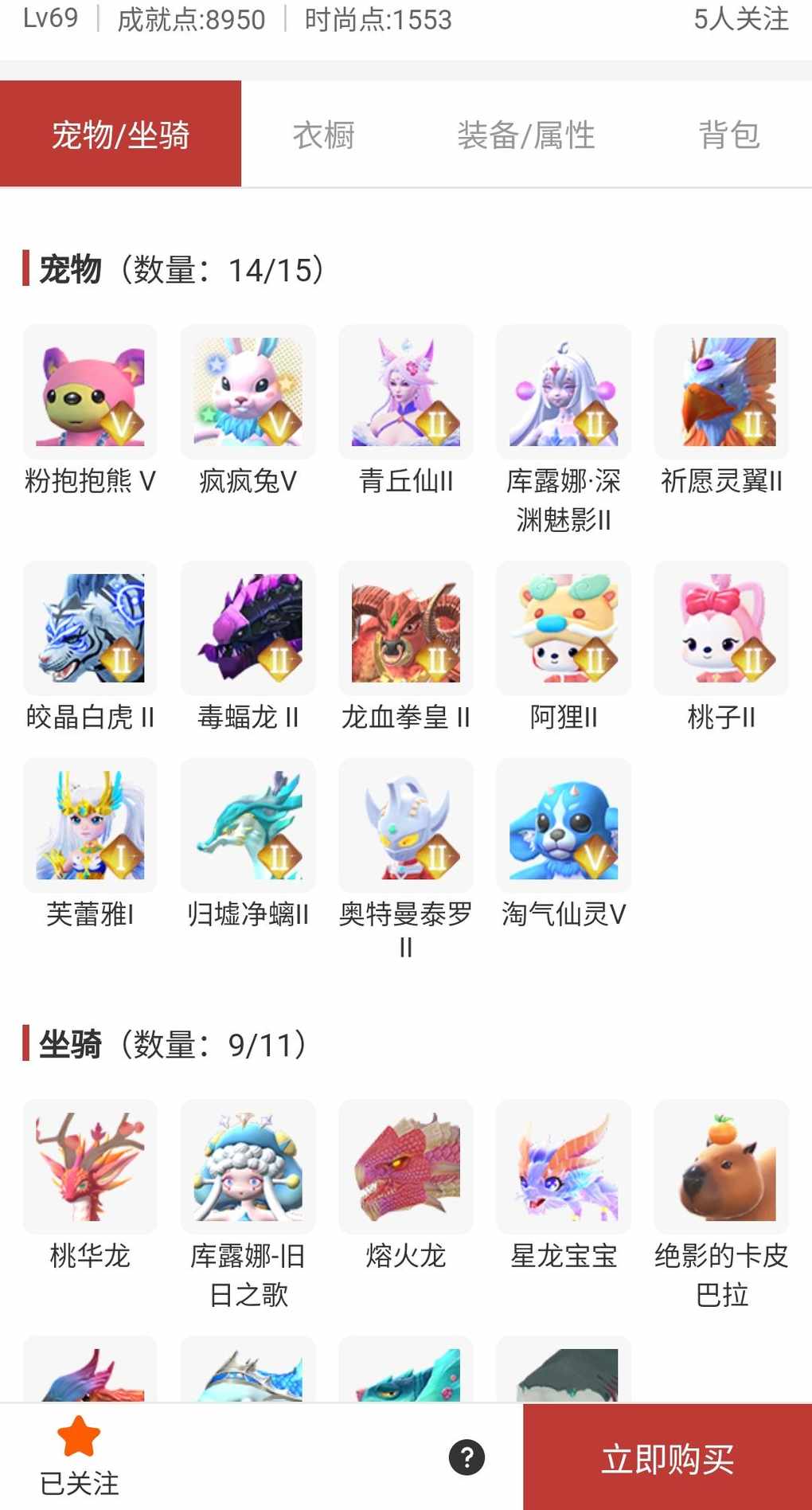
Task: View the 粉抱抱熊 V pet
Action: coord(90,392)
